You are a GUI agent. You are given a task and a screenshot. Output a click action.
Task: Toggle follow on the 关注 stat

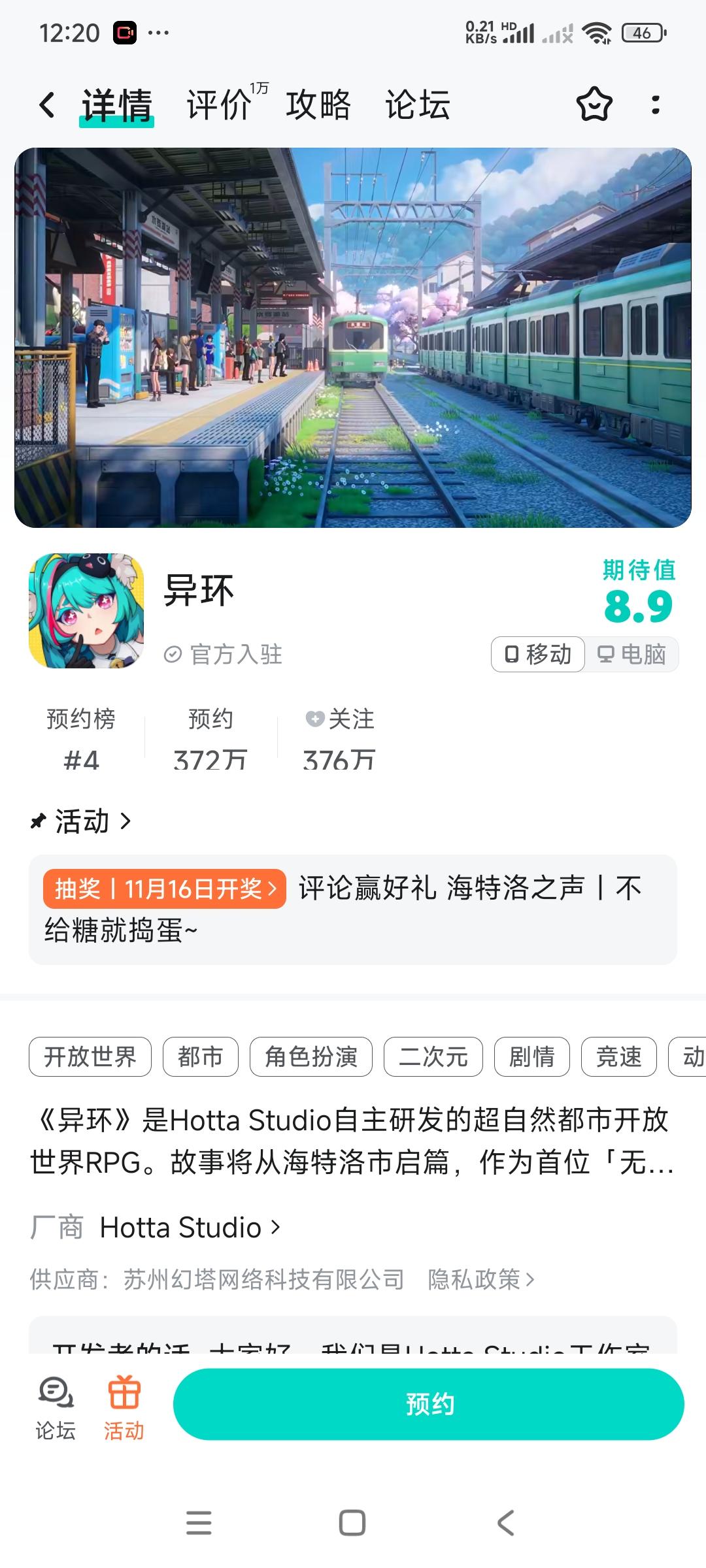[x=337, y=738]
